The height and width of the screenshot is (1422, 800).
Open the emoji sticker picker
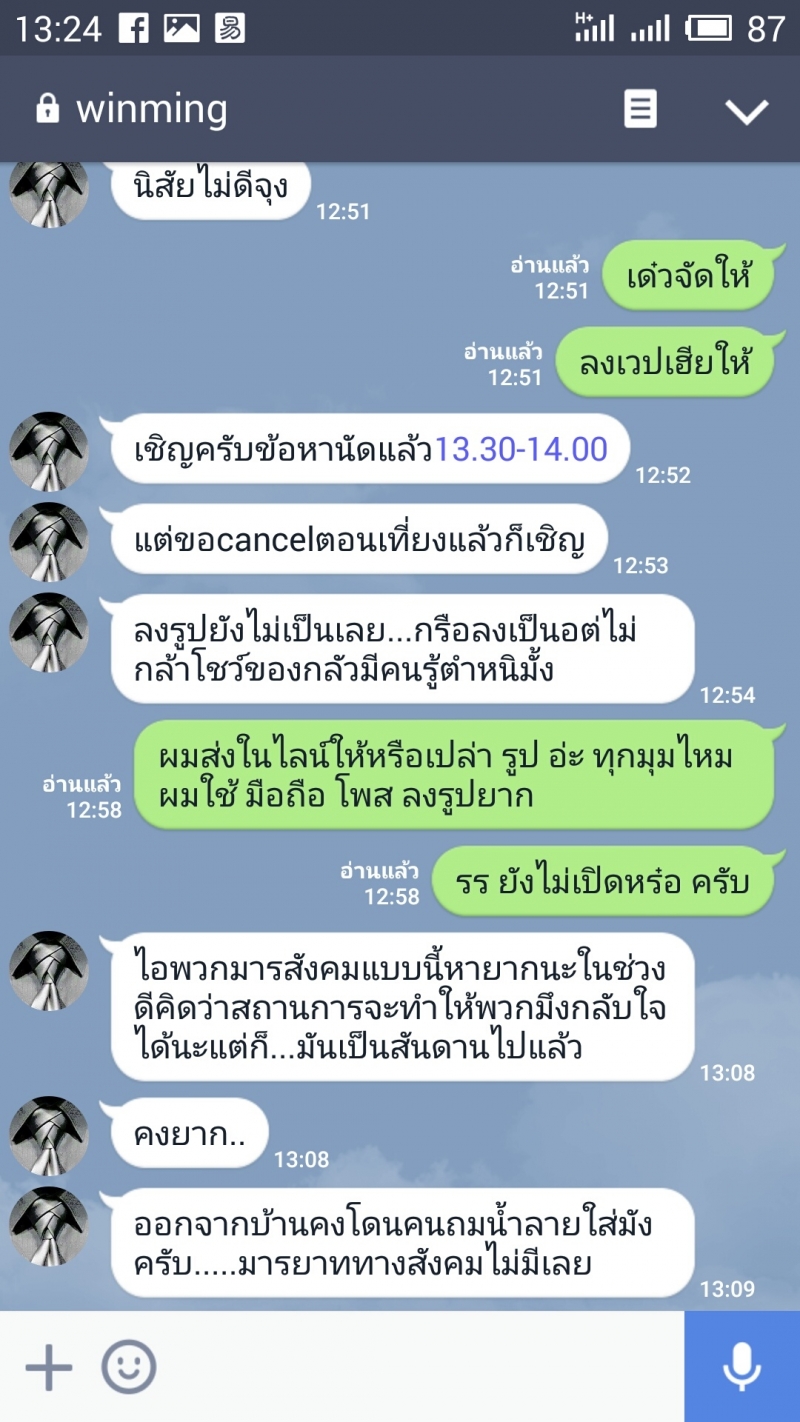point(129,1366)
